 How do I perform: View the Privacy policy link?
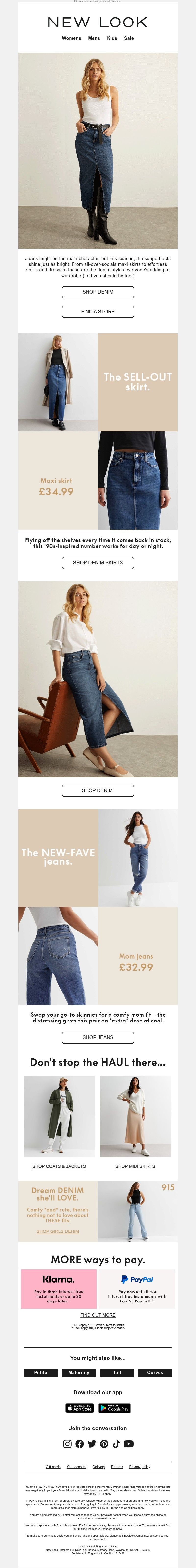coord(139,1467)
